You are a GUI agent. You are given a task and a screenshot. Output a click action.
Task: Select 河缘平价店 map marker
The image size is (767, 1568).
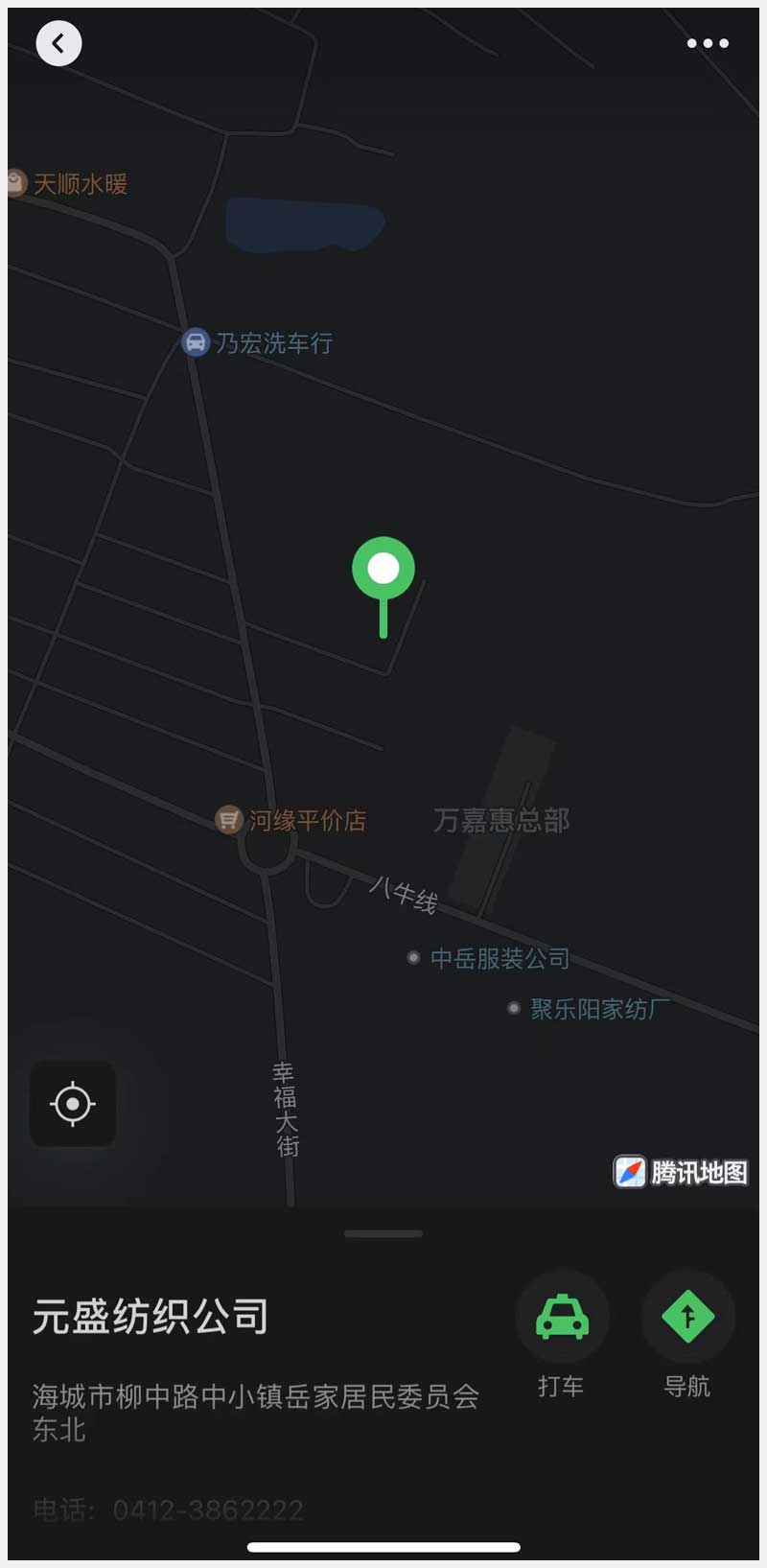click(x=292, y=820)
